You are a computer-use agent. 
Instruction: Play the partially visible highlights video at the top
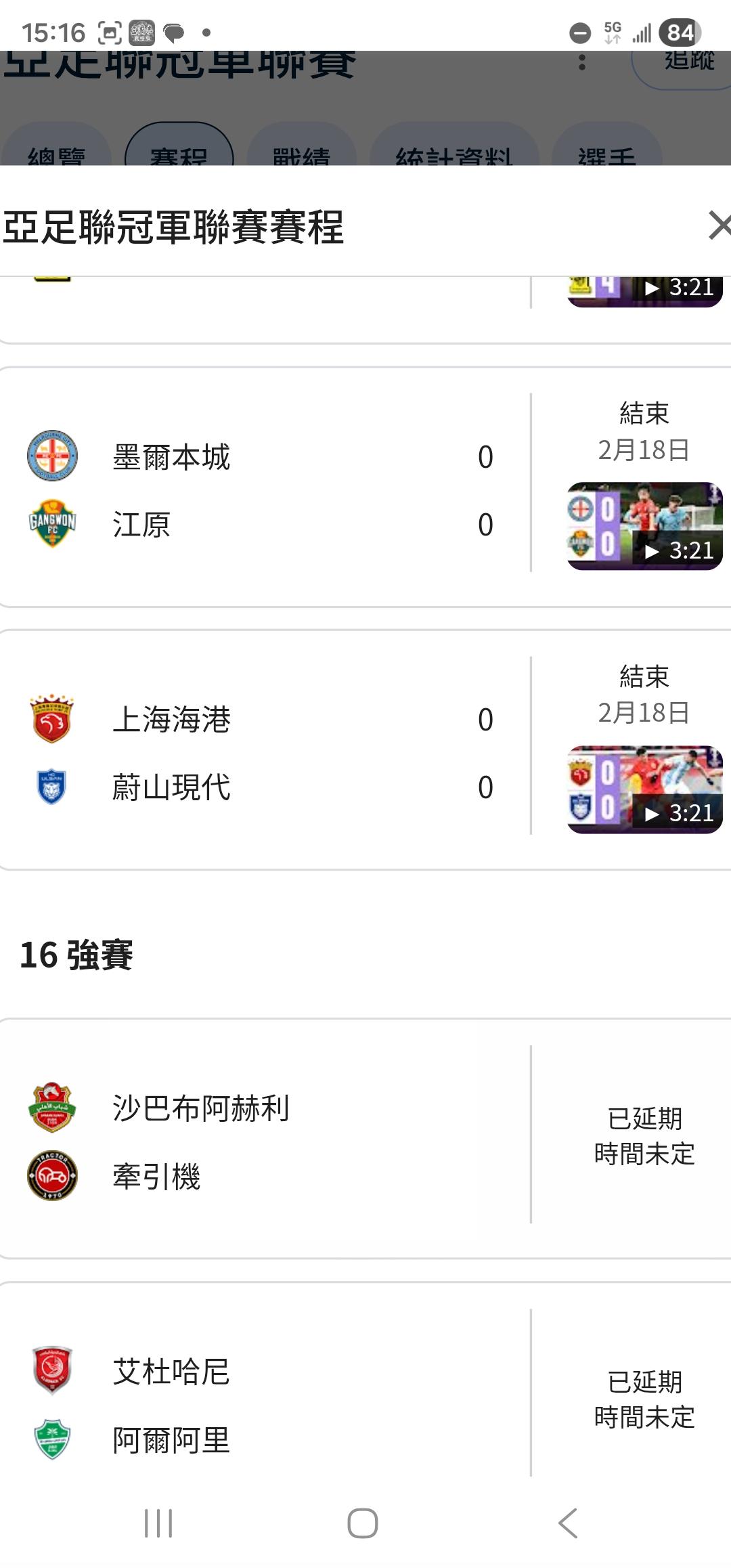click(x=644, y=291)
